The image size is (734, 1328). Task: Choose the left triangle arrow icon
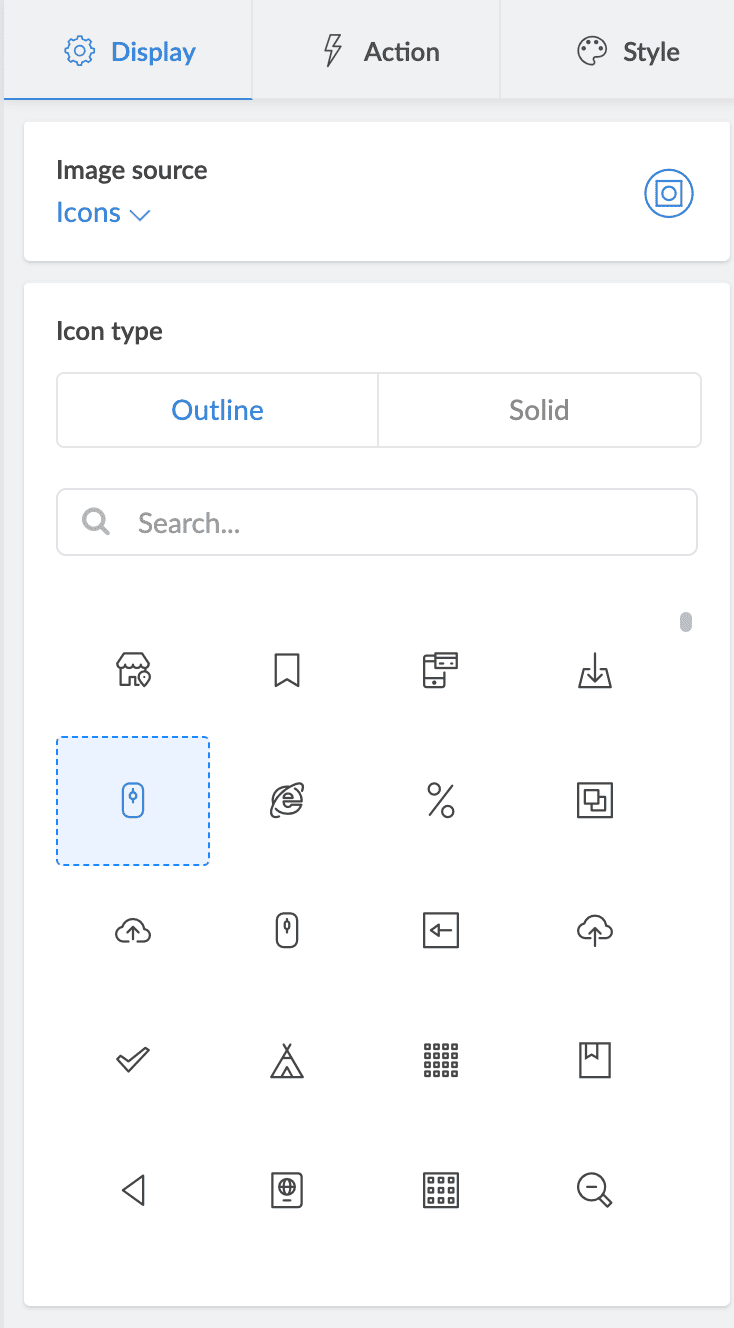(133, 1190)
